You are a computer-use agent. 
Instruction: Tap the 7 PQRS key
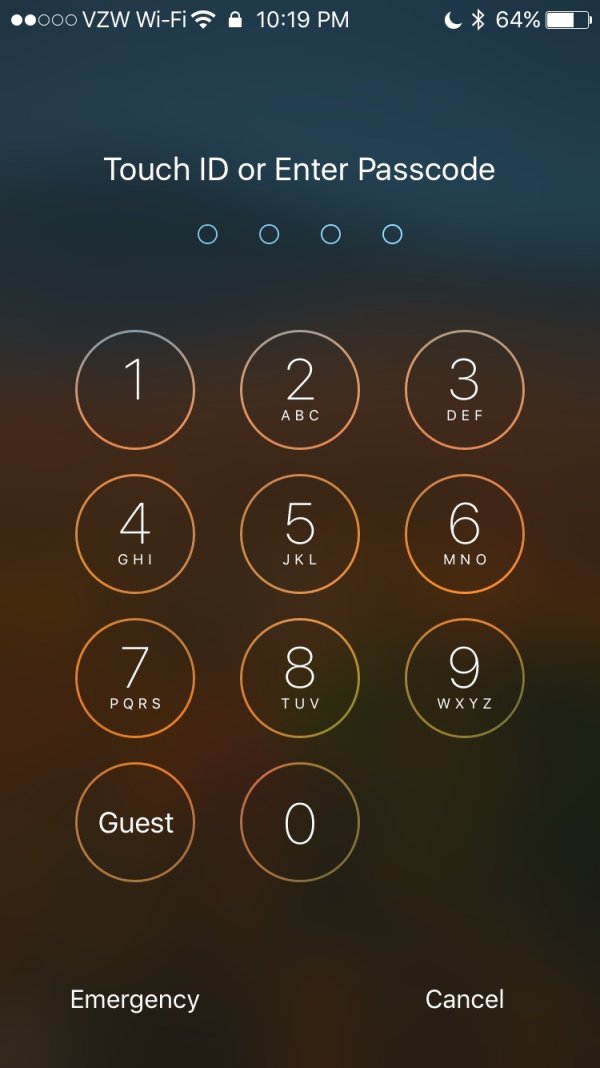pyautogui.click(x=135, y=677)
